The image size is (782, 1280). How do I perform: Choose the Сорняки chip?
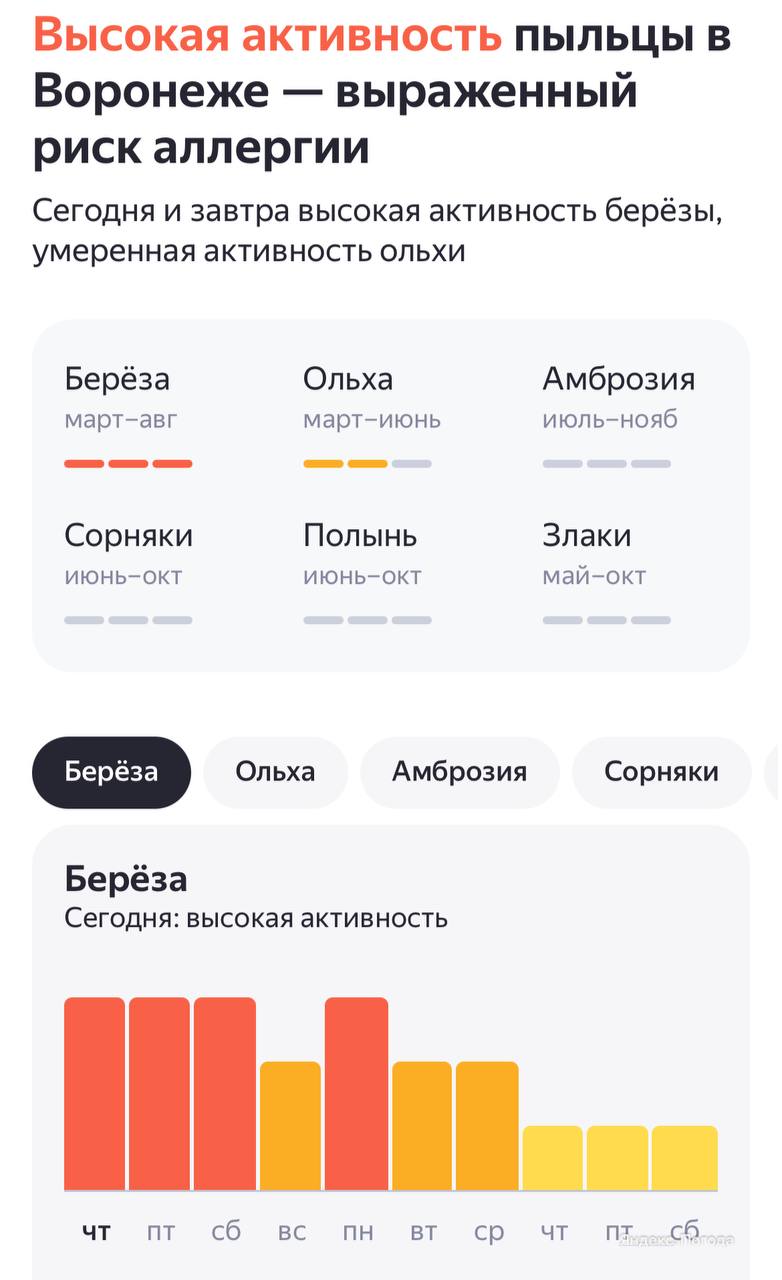(661, 772)
